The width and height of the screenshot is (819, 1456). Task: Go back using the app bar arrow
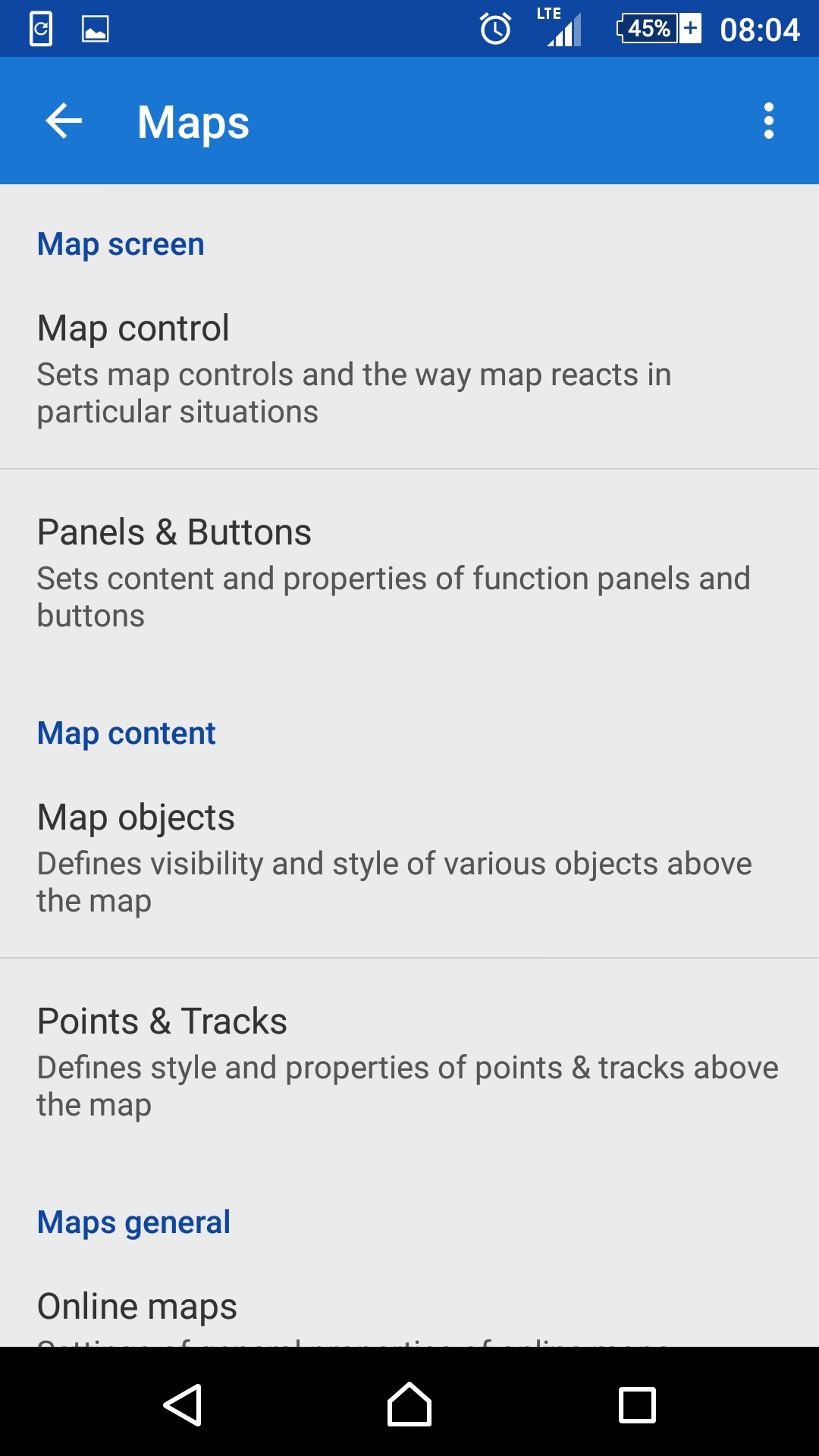click(64, 121)
